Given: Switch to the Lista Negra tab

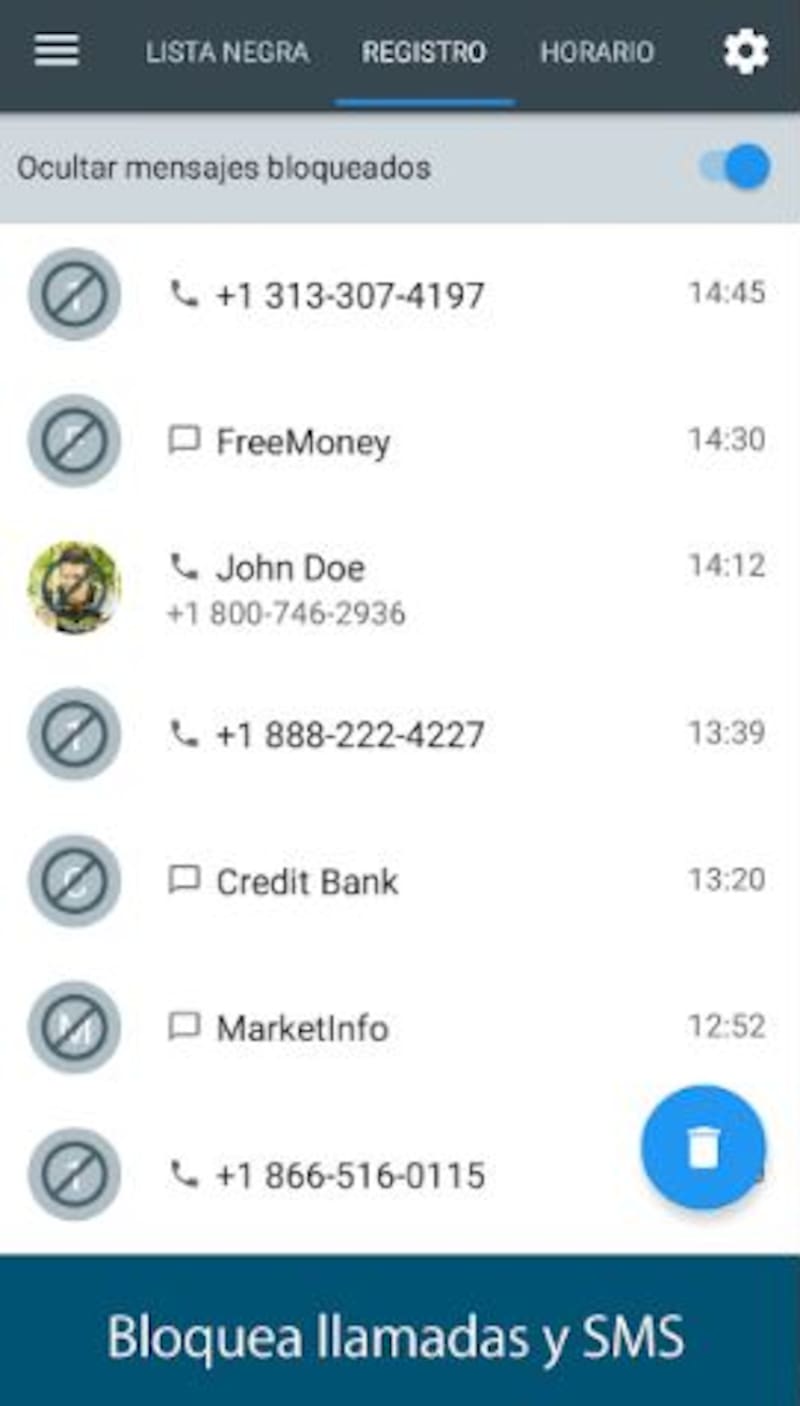Looking at the screenshot, I should 227,52.
